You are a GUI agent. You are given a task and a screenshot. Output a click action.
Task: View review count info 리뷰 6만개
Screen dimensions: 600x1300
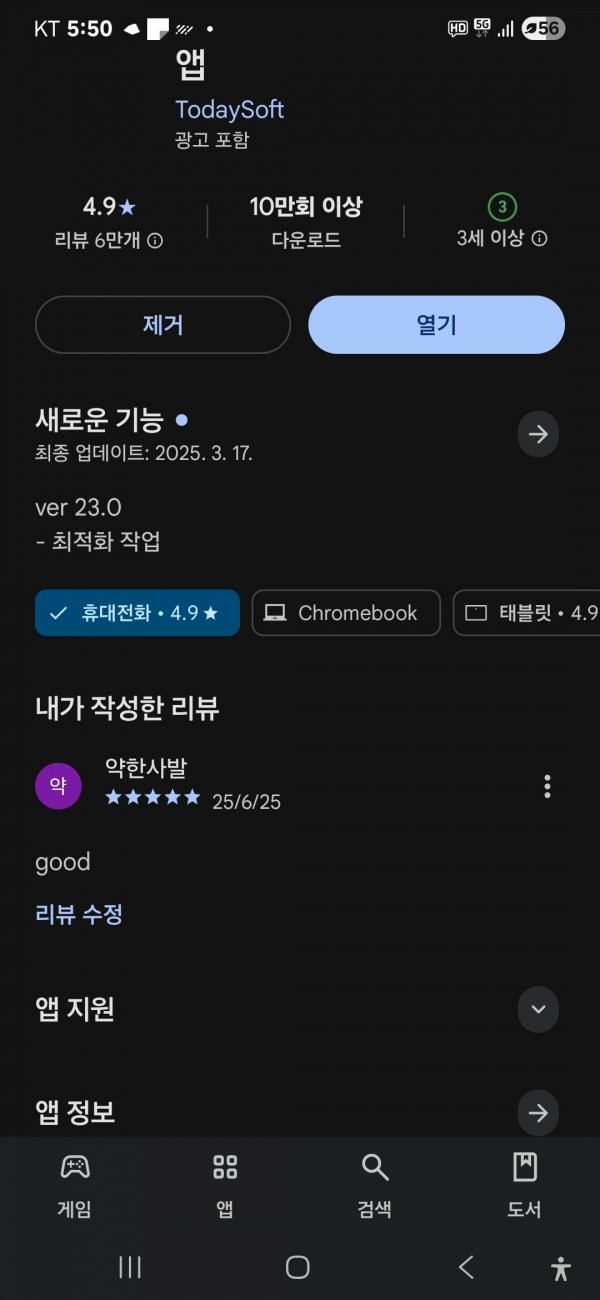click(109, 240)
